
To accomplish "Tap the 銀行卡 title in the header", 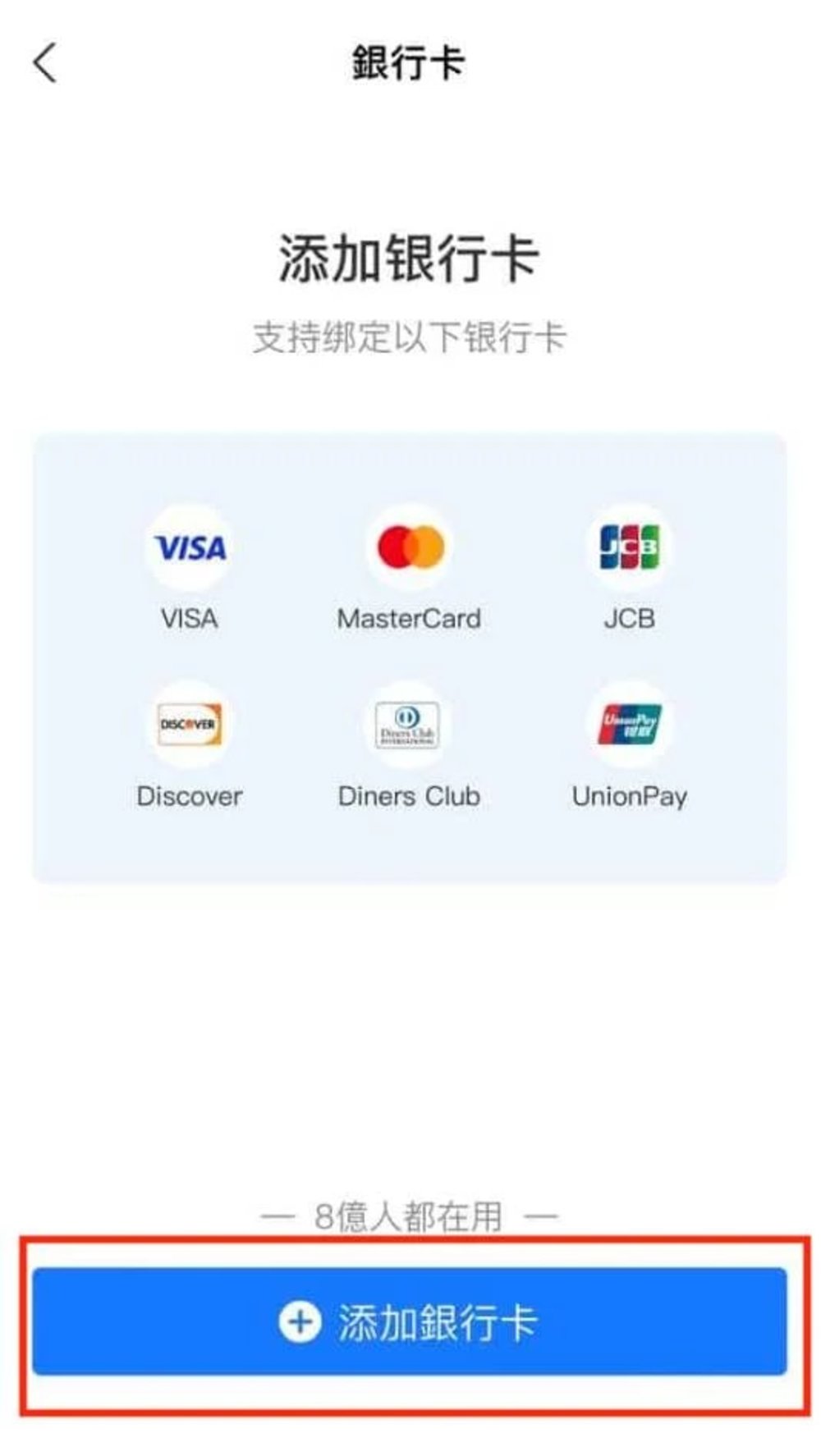I will click(410, 62).
